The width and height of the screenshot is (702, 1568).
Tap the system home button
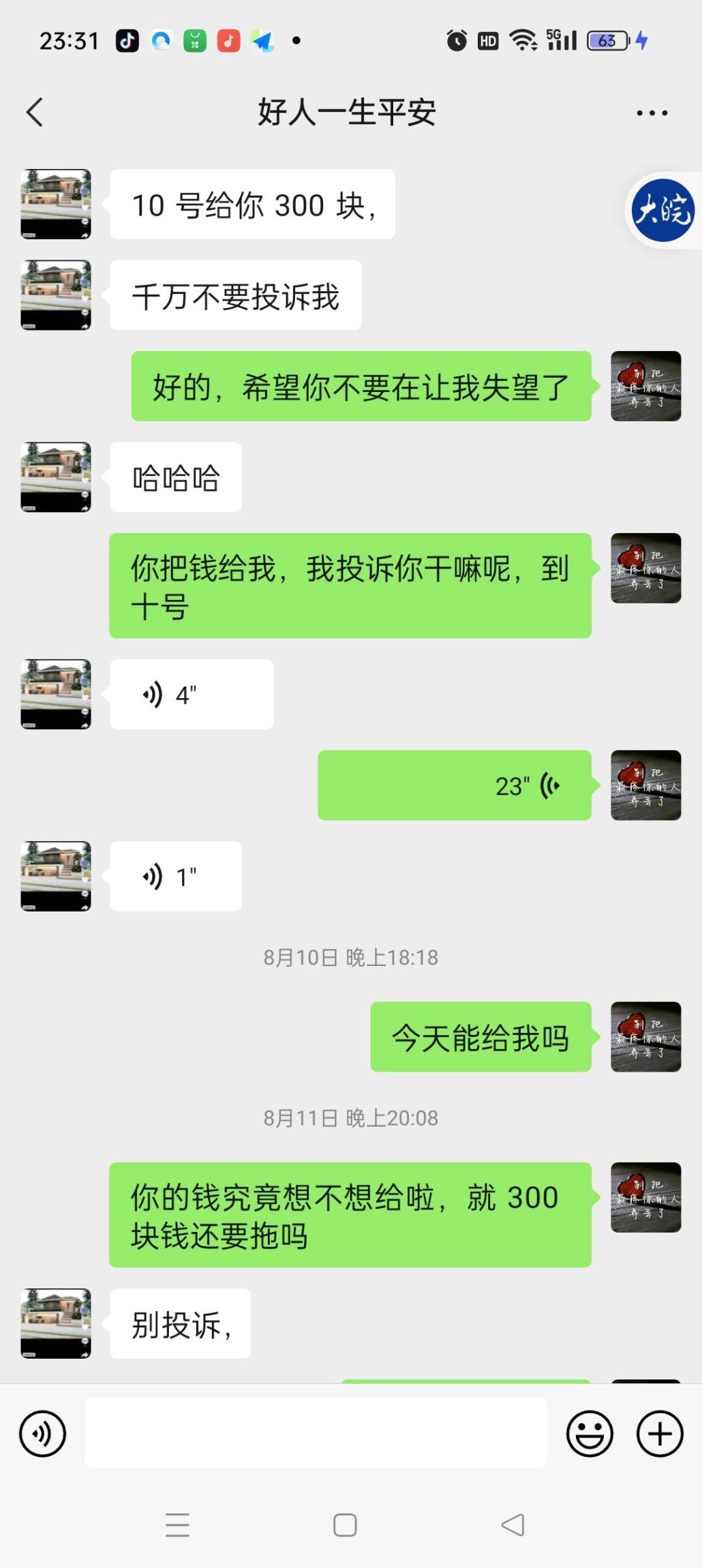(345, 1525)
